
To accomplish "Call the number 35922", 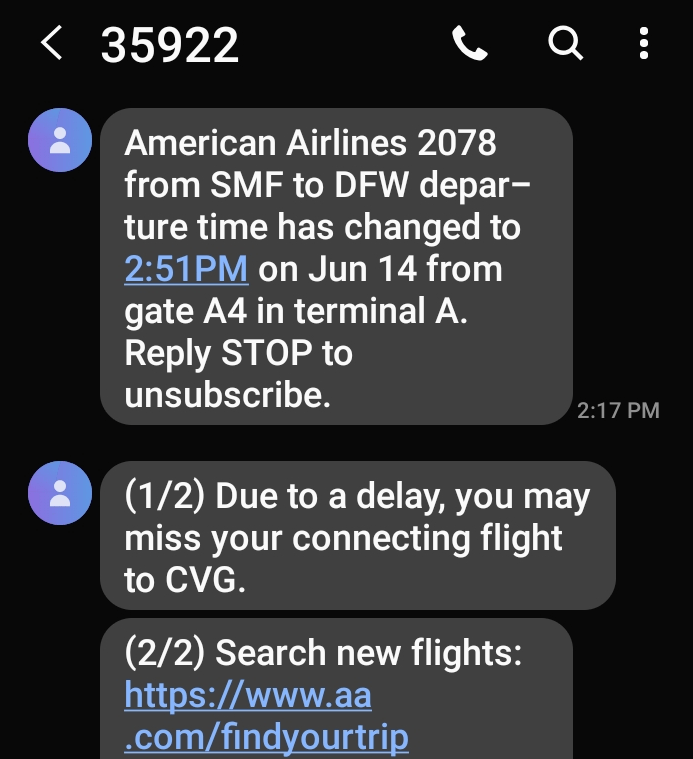I will (x=470, y=43).
